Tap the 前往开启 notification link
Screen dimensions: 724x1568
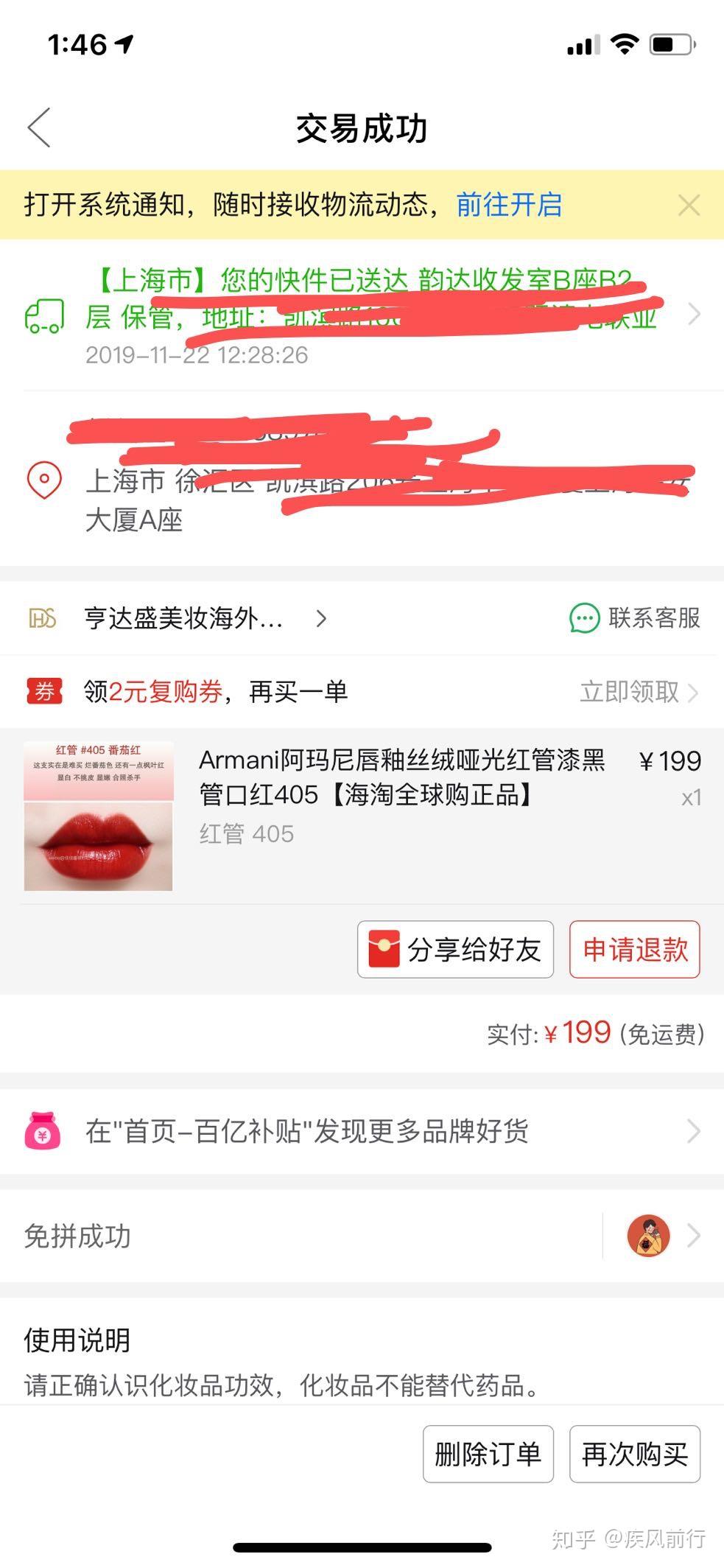click(x=509, y=205)
